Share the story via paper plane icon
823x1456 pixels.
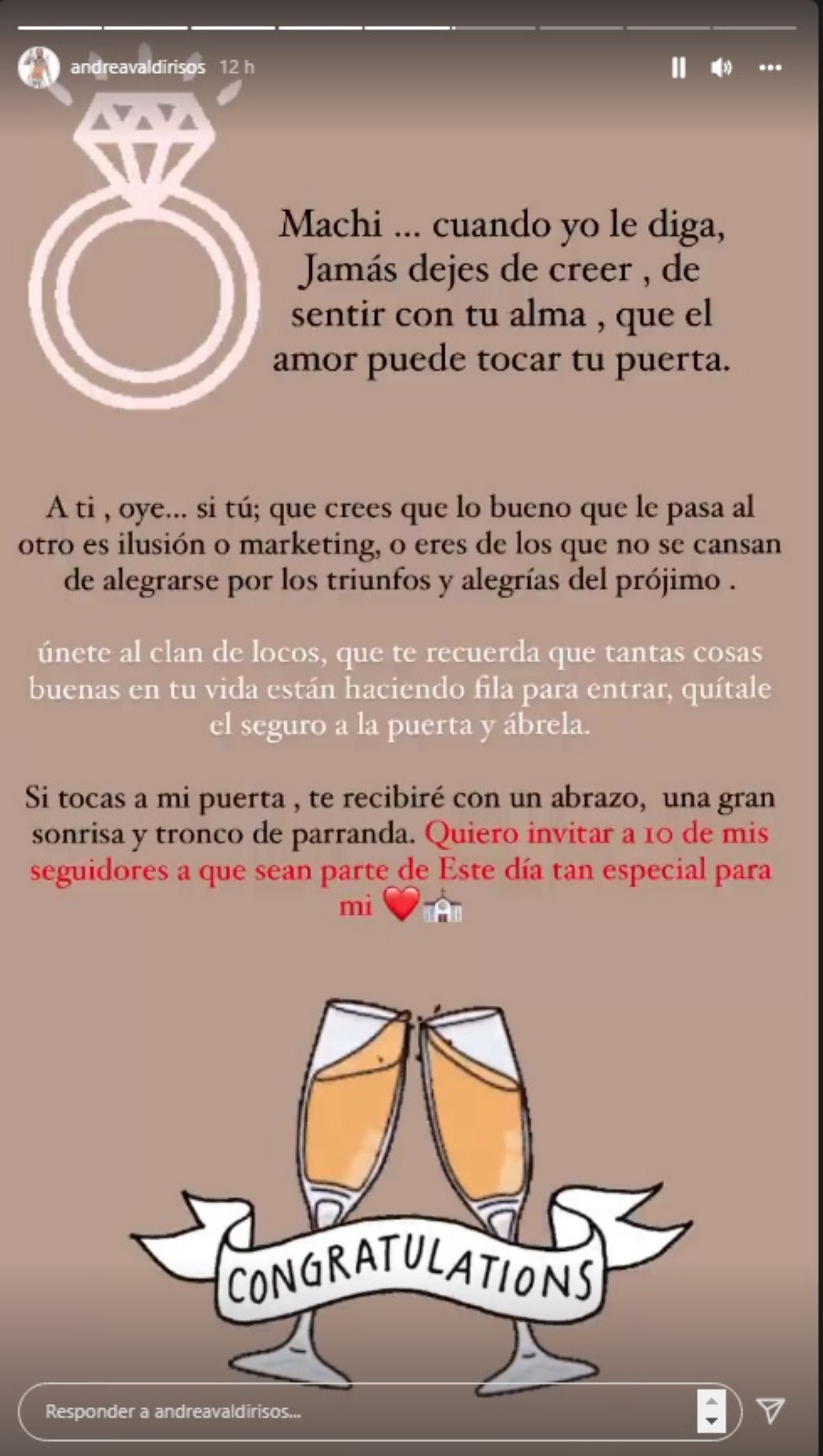click(771, 1410)
